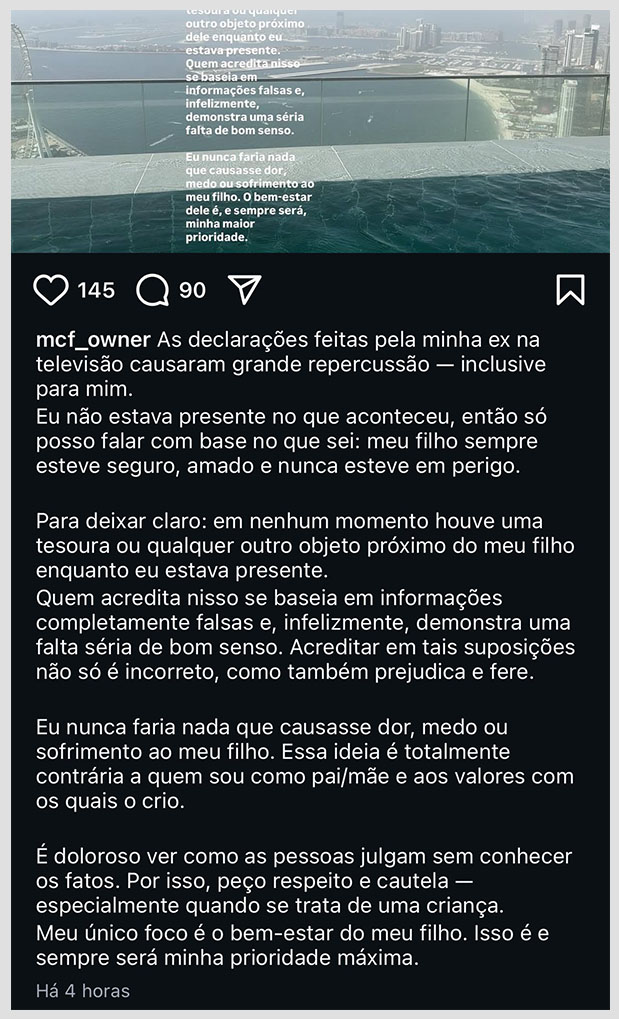Like the post by mcf_owner
619x1020 pixels.
coord(50,290)
